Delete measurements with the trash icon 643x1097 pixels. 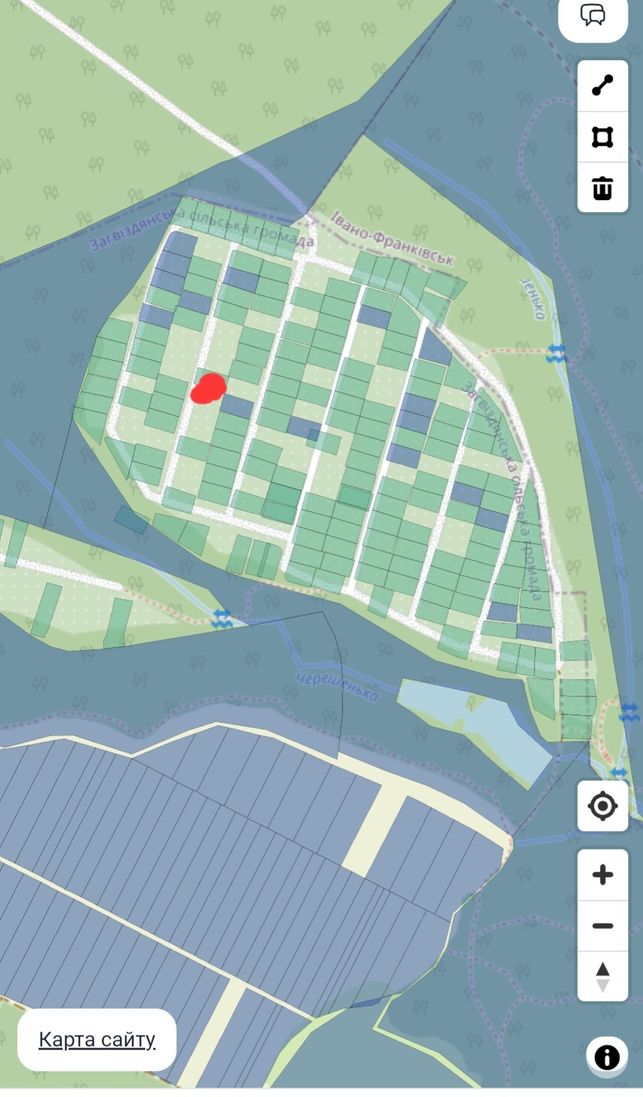[x=602, y=187]
